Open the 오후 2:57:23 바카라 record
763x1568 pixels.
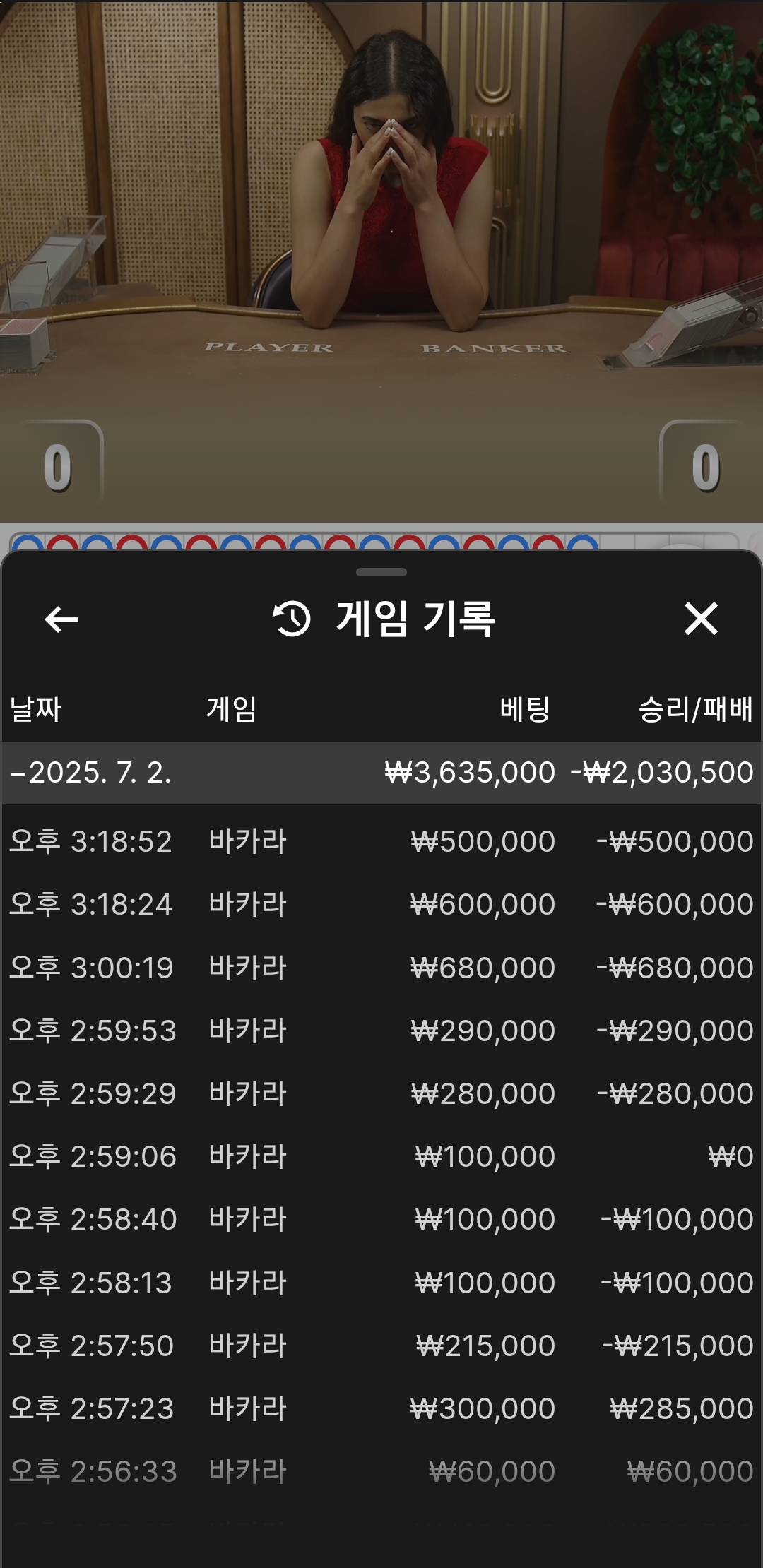click(x=381, y=1408)
